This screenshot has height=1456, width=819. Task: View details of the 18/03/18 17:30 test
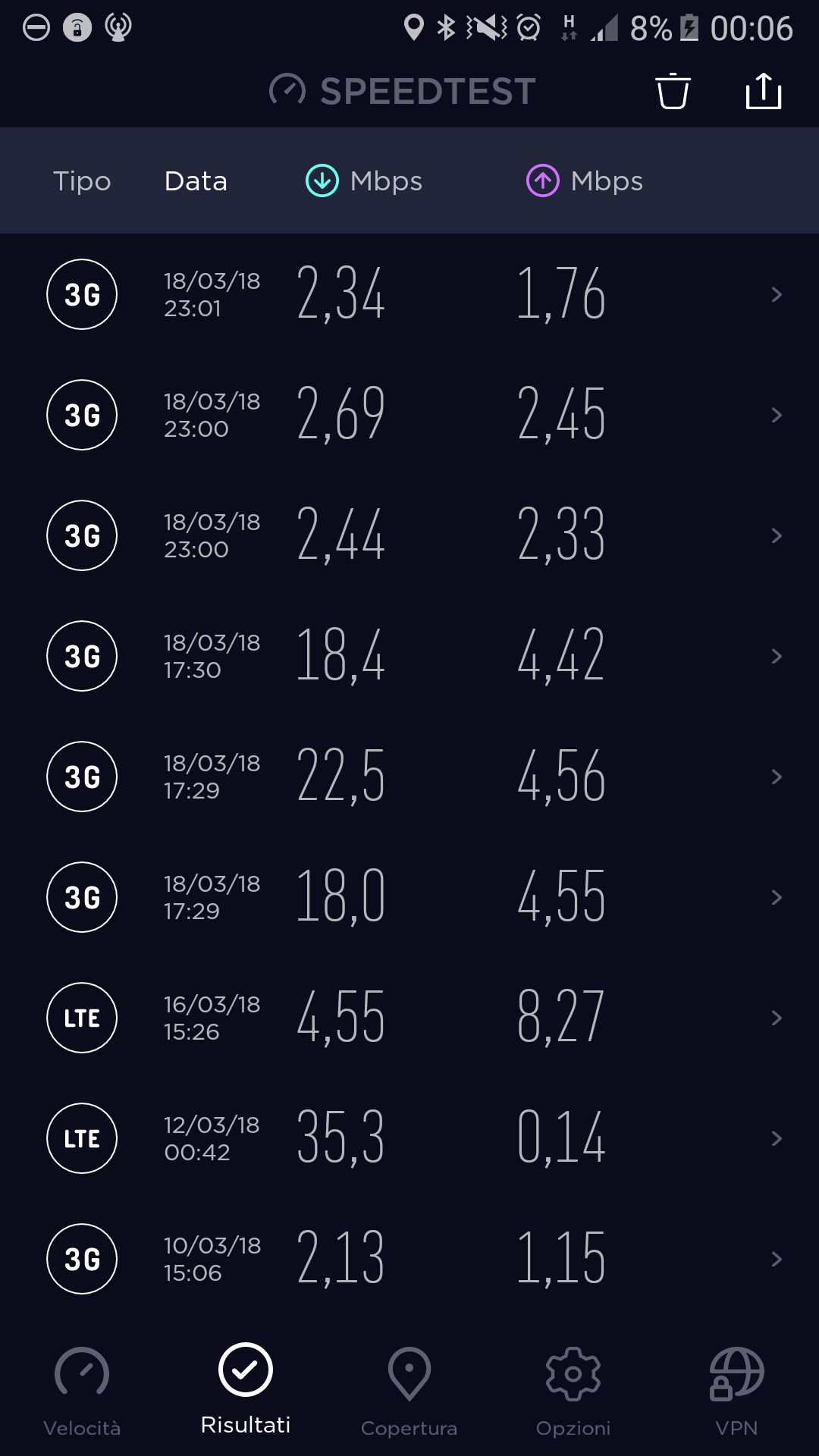coord(409,656)
